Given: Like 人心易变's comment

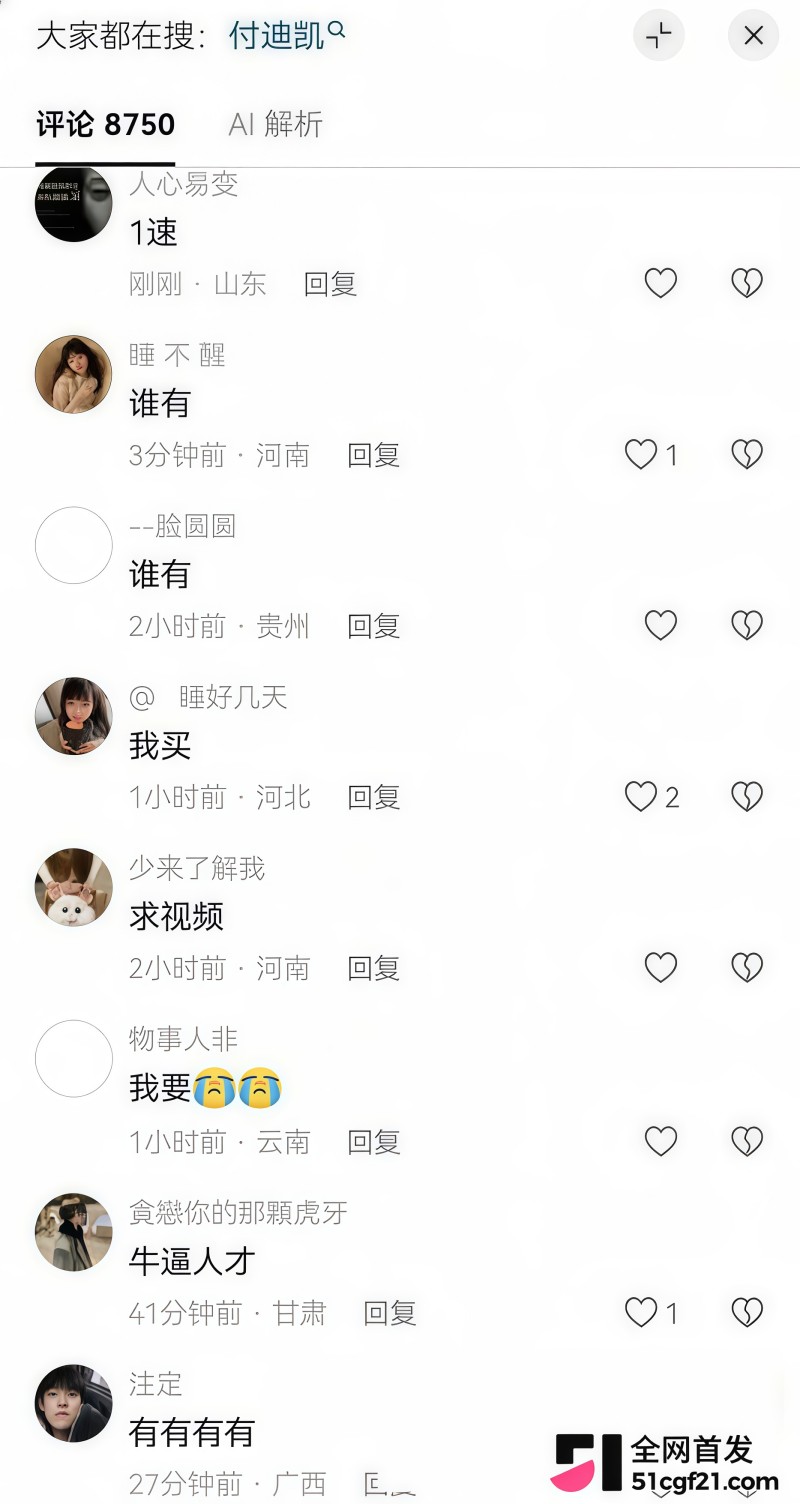Looking at the screenshot, I should tap(661, 283).
